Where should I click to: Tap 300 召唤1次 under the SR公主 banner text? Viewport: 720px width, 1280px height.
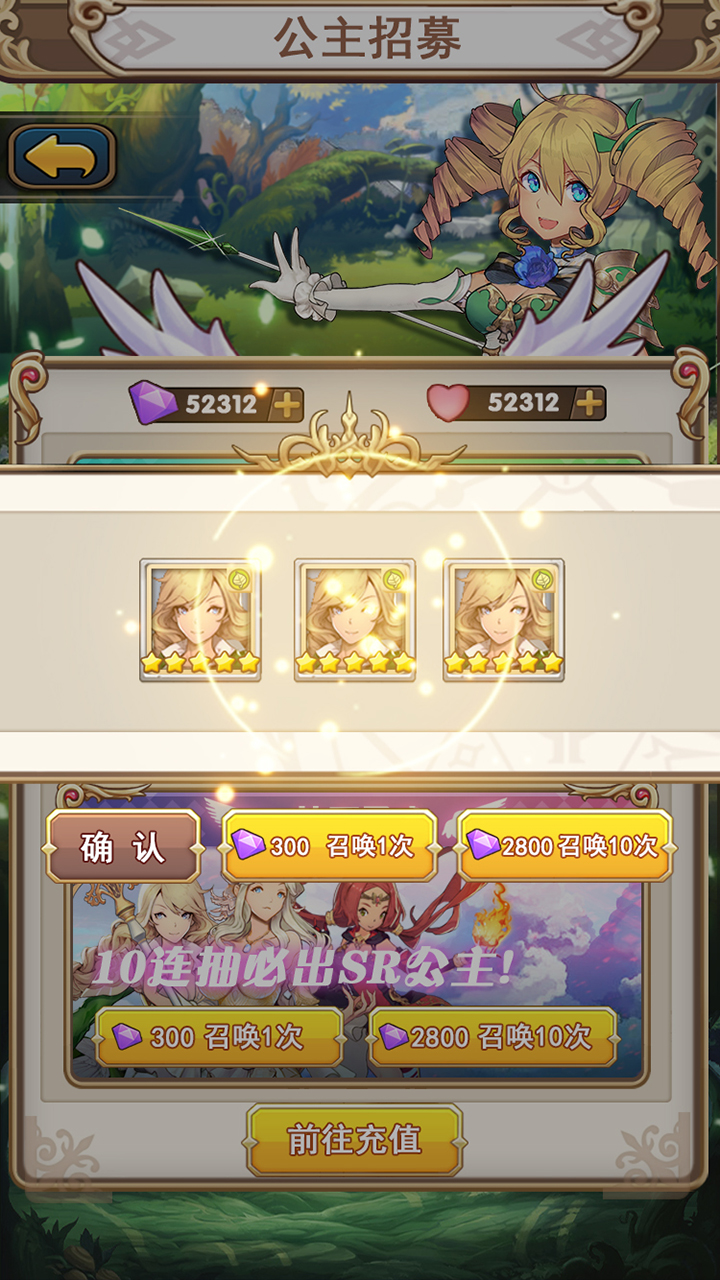(219, 1037)
